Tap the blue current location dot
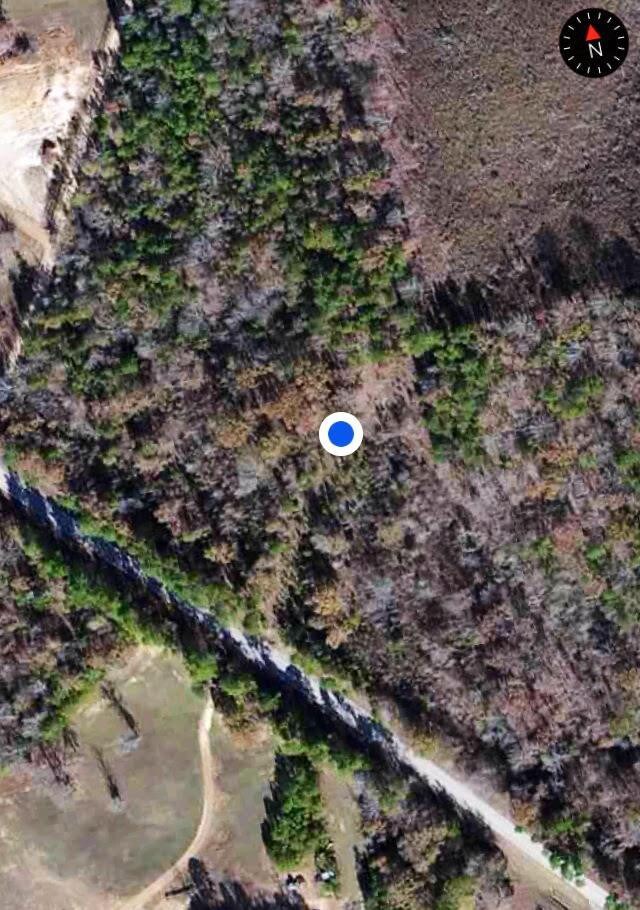 coord(341,434)
